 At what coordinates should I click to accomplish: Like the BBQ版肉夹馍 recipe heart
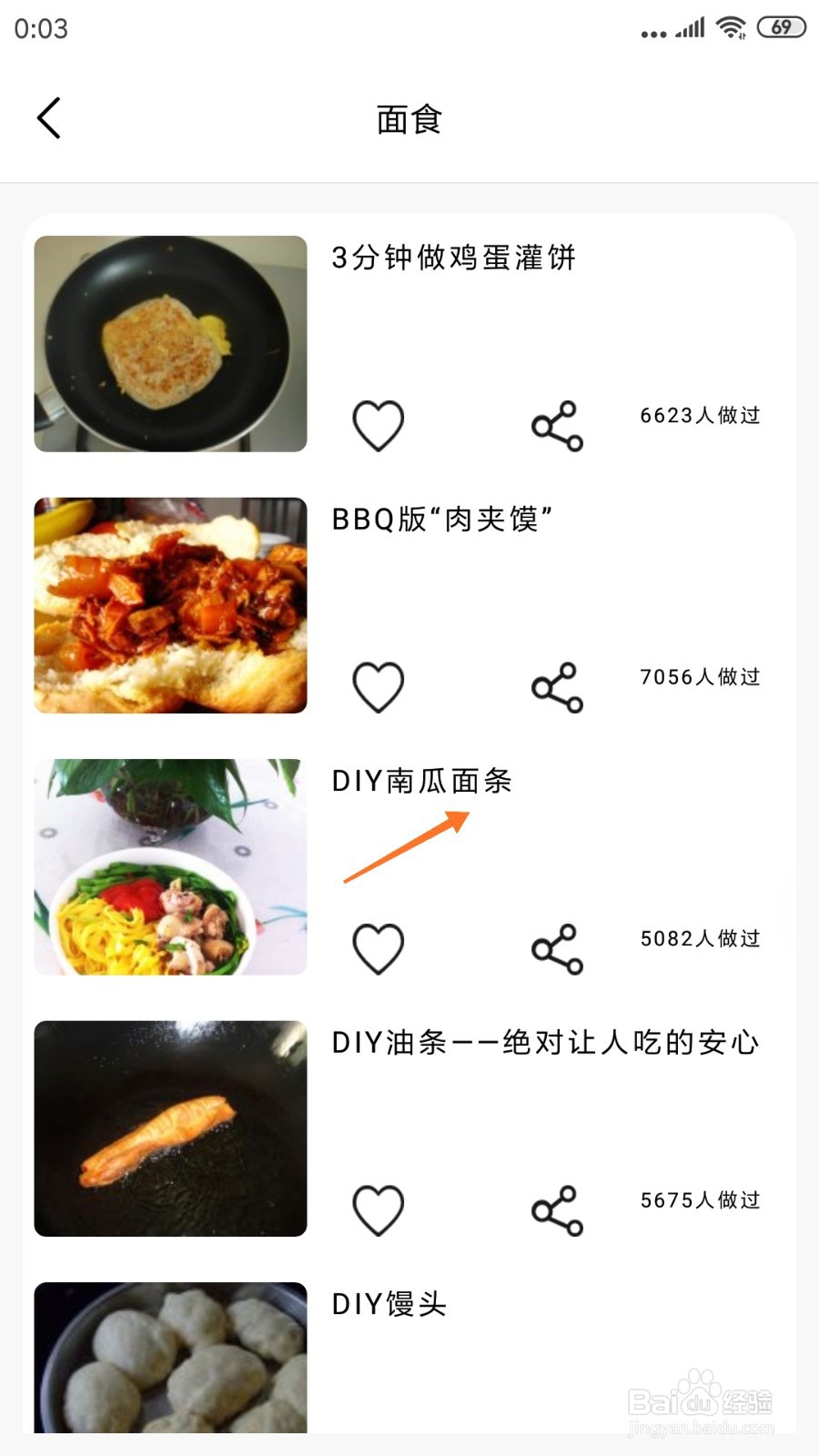tap(378, 685)
